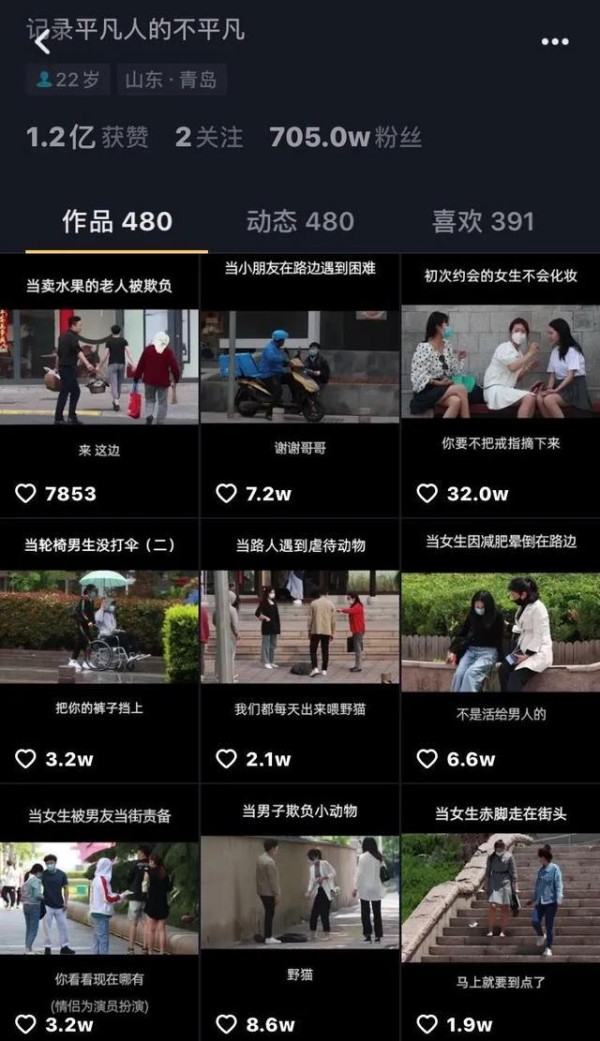Open the 2 关注 following list
This screenshot has height=1041, width=600.
click(209, 137)
